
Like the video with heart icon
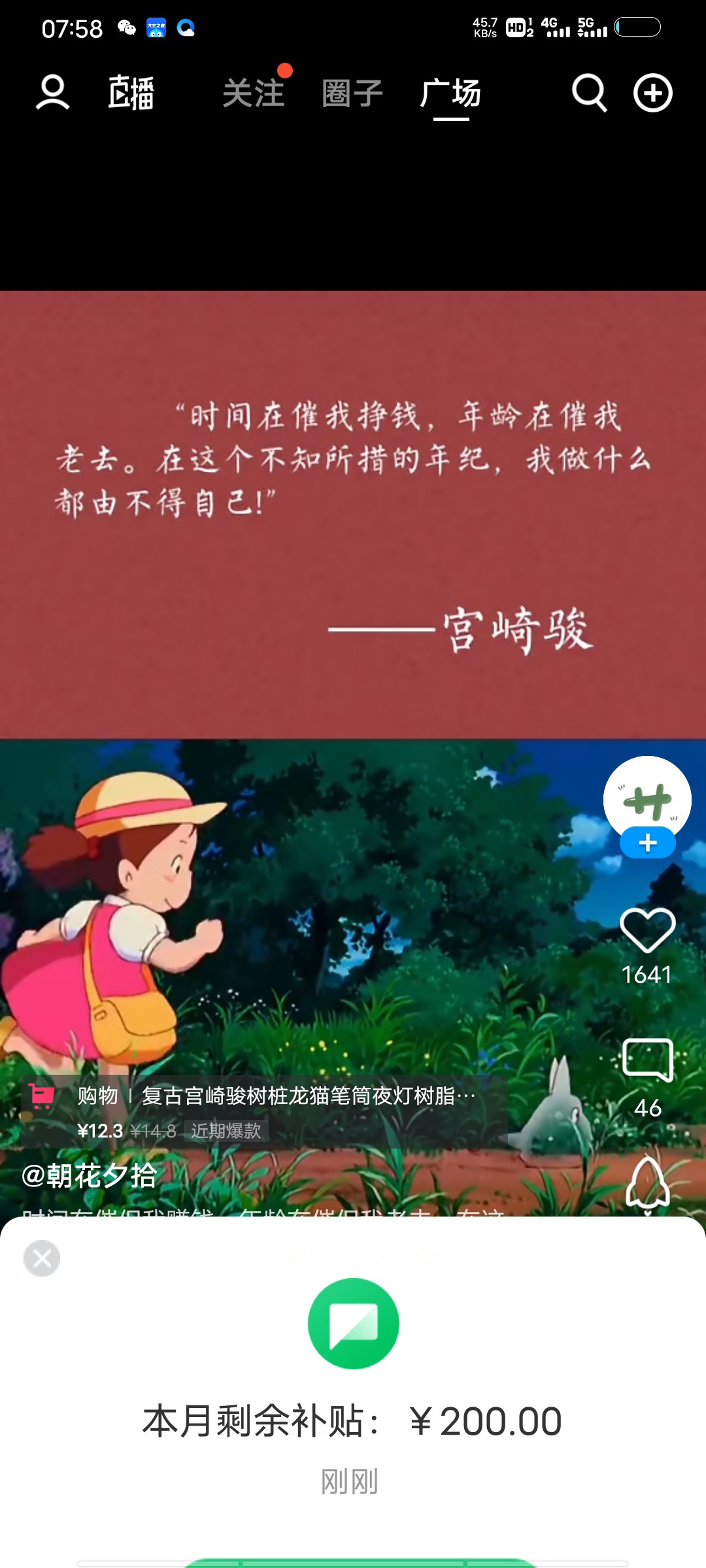pyautogui.click(x=647, y=930)
